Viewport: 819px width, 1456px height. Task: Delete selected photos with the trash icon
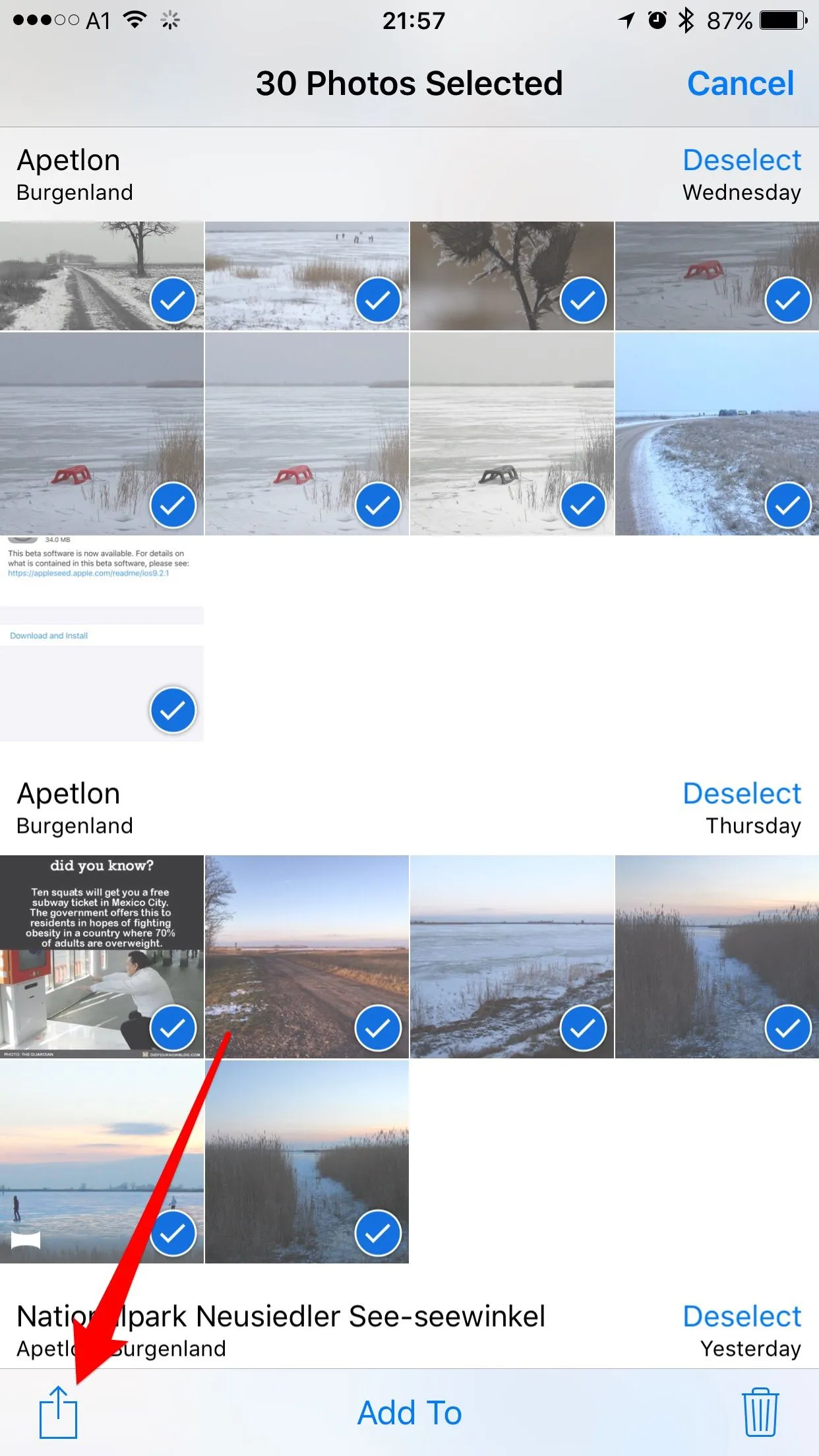(760, 1412)
